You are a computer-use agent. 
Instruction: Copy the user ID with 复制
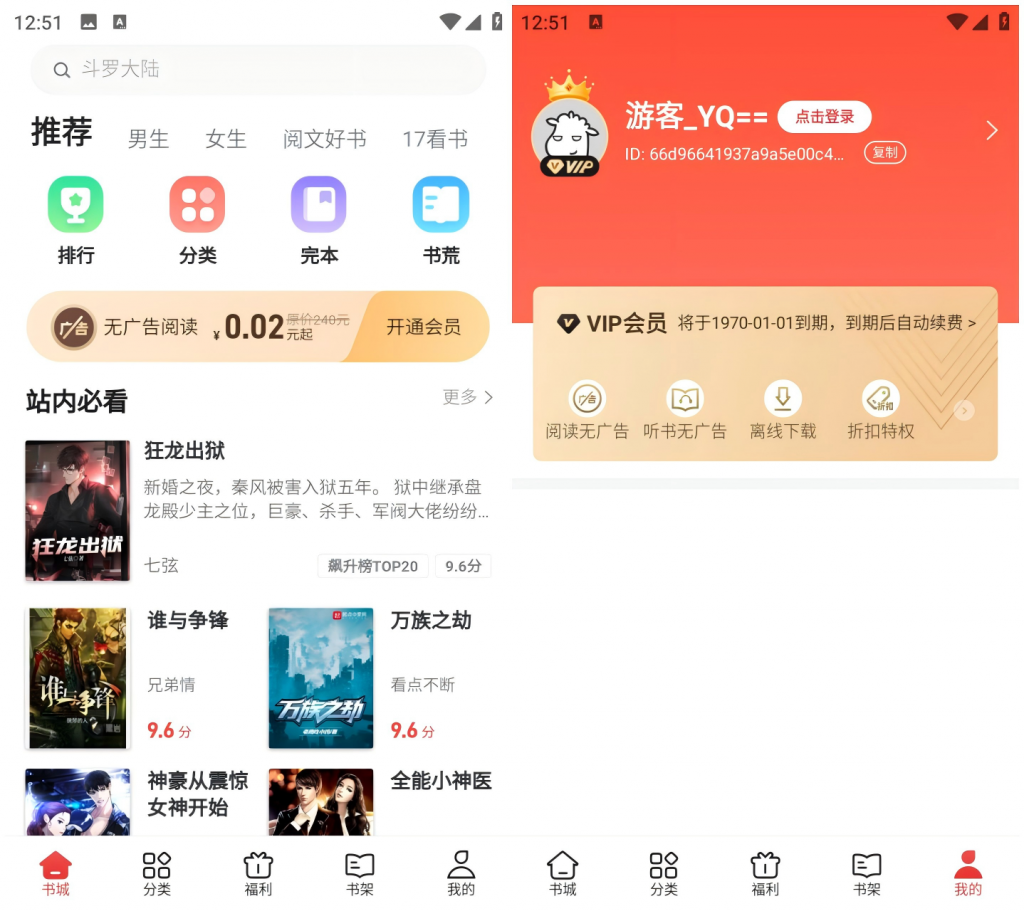885,153
